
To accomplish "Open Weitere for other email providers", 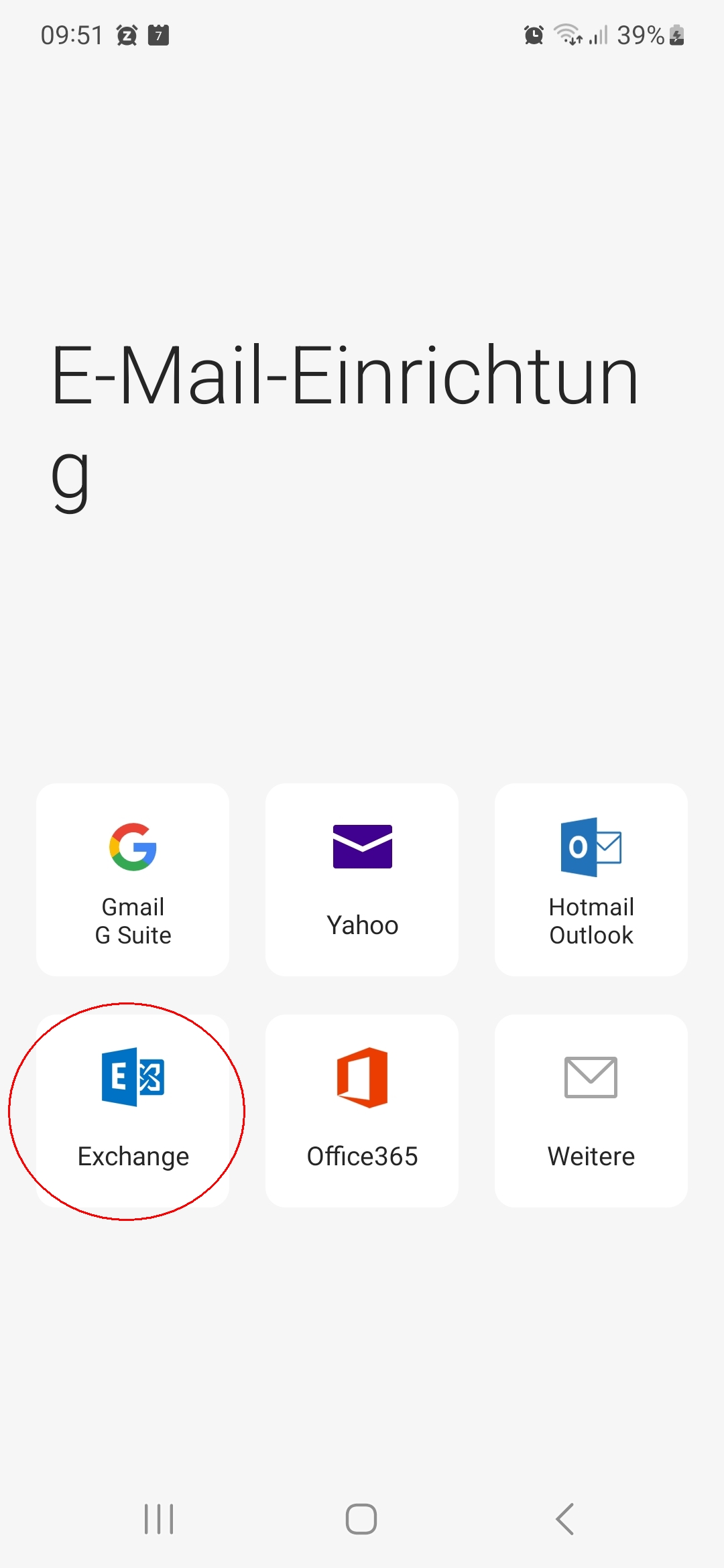I will click(x=591, y=1110).
